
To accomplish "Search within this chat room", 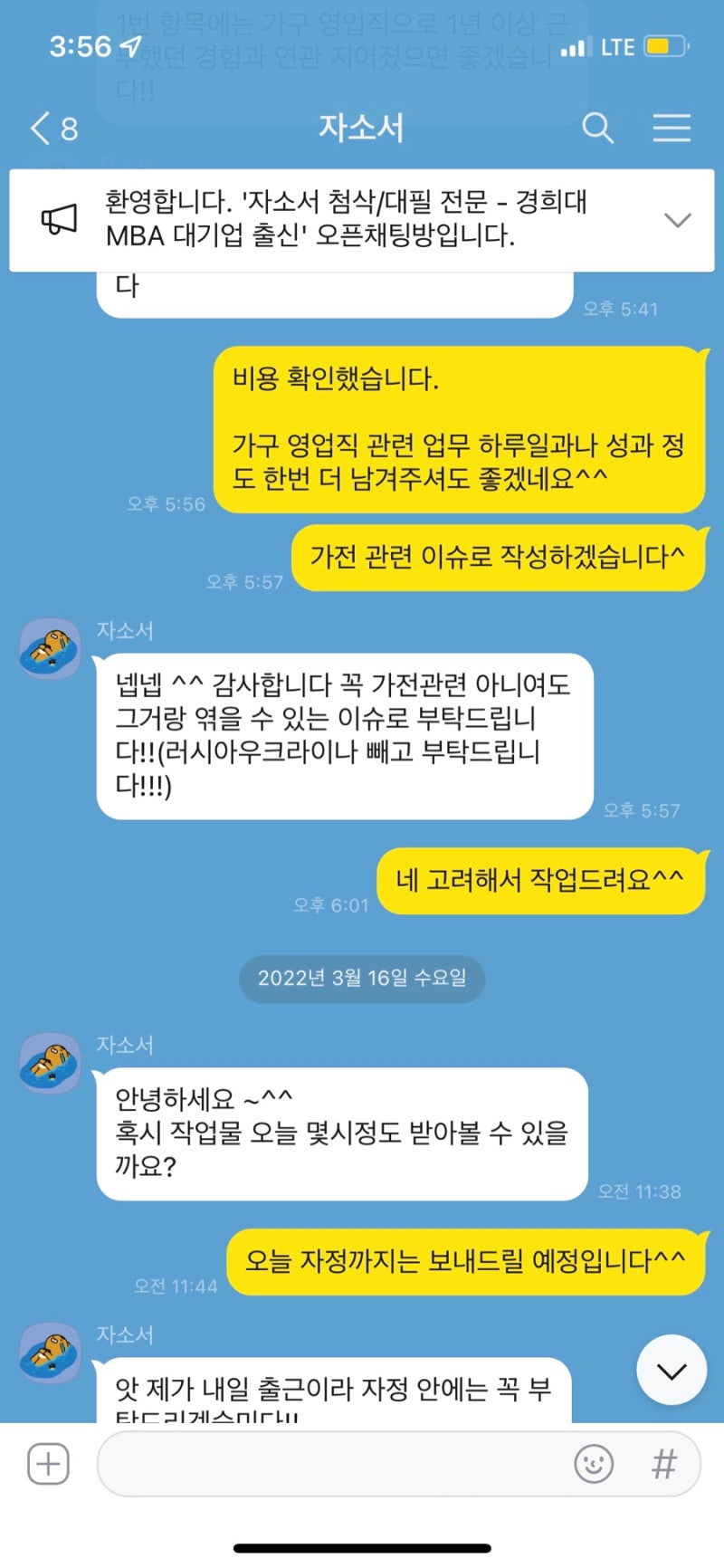I will [597, 129].
